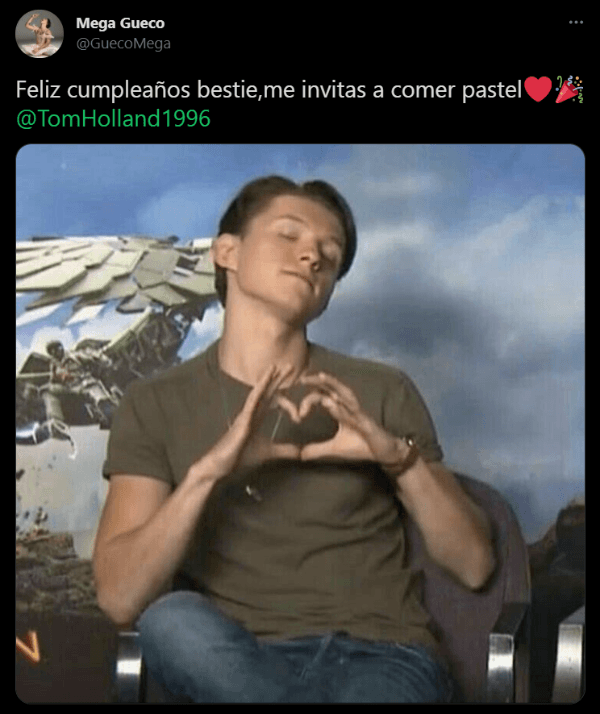View the Mega Gueco account name
Screen dimensions: 600x714
coord(121,23)
